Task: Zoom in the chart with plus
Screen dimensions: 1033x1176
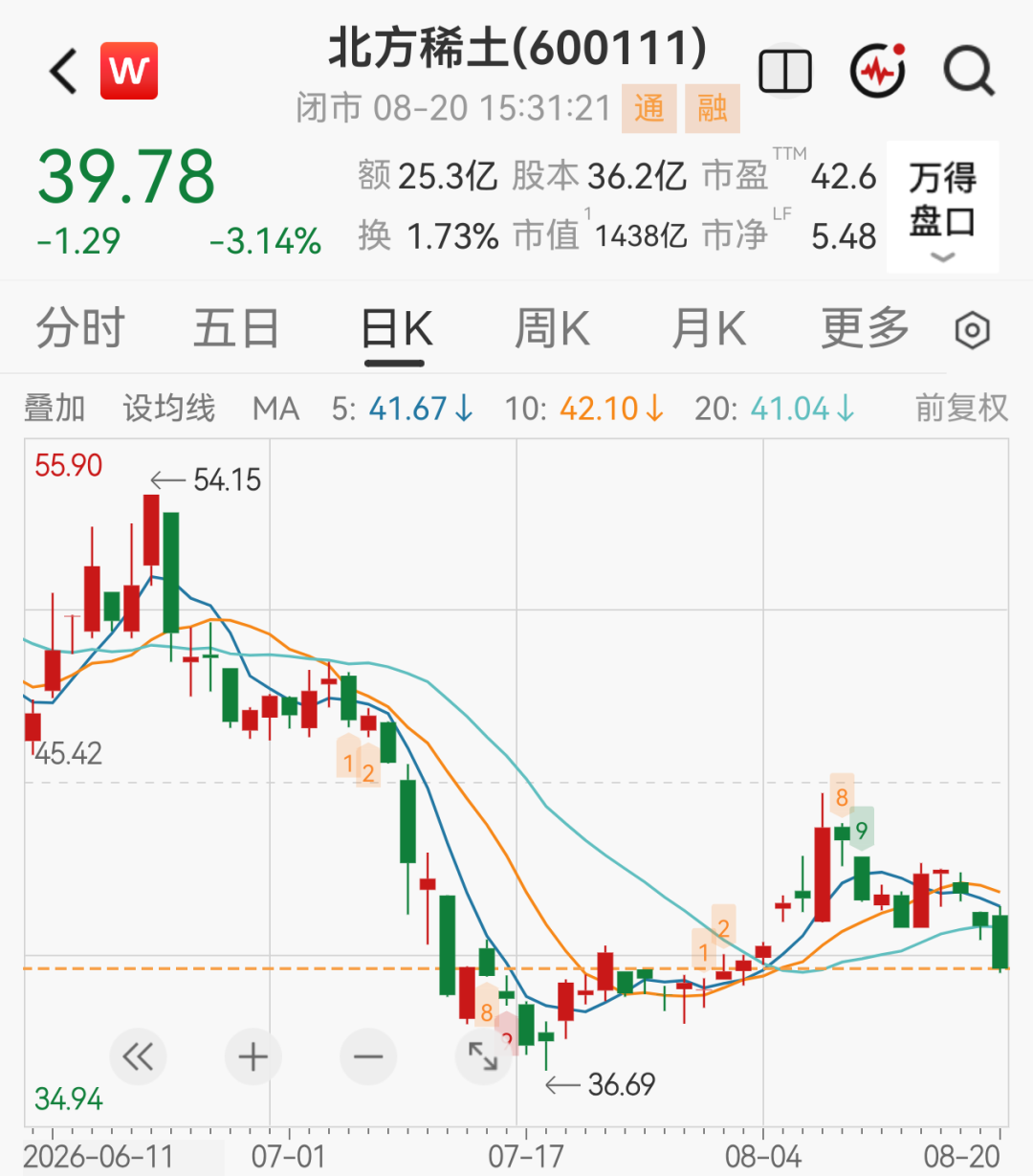Action: (x=253, y=1057)
